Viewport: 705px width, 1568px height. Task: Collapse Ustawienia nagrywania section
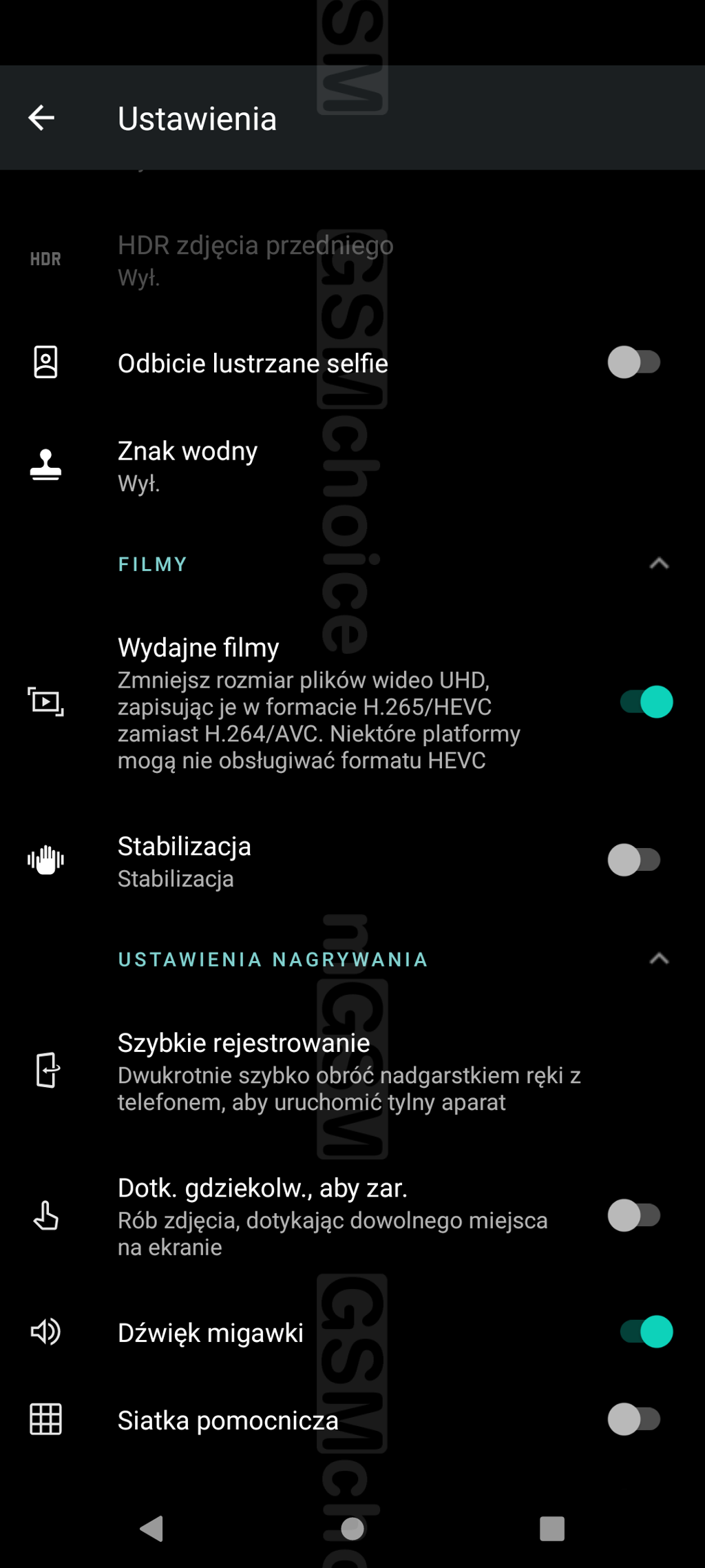659,959
